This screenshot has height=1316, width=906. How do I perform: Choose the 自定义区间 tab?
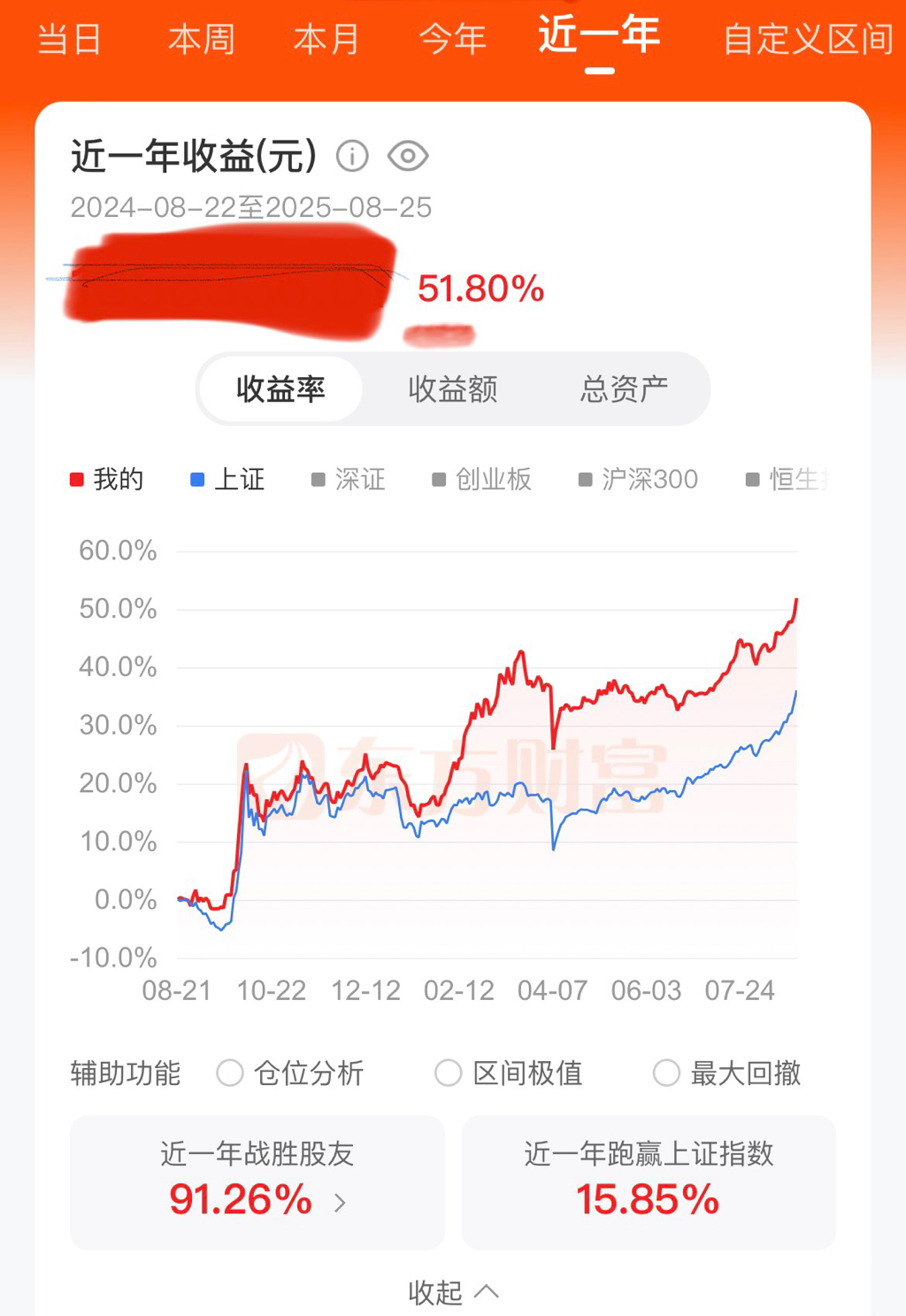click(807, 40)
